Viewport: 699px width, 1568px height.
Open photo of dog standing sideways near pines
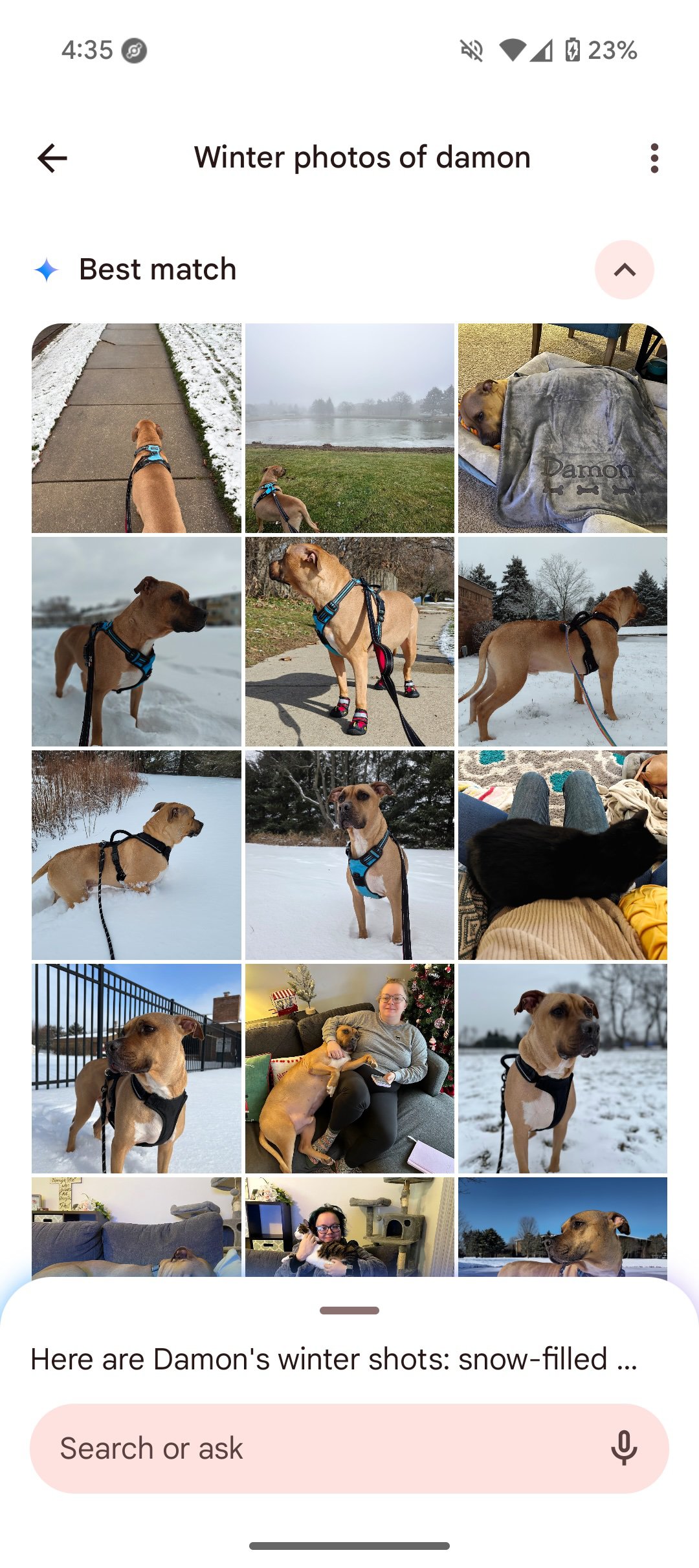tap(562, 642)
